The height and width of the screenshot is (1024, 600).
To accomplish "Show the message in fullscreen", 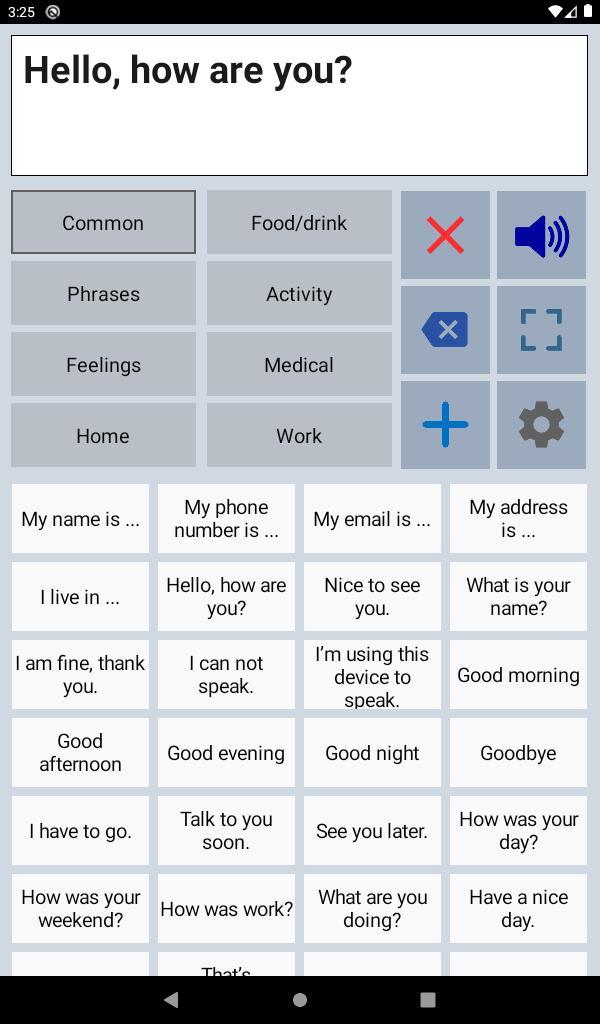I will [541, 330].
